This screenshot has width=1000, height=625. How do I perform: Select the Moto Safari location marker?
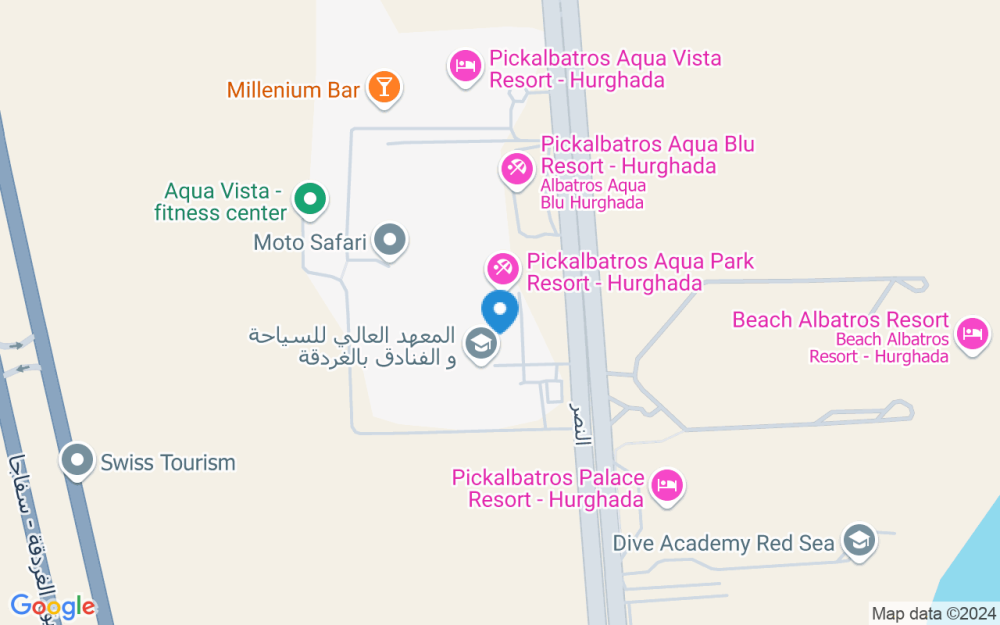point(390,240)
